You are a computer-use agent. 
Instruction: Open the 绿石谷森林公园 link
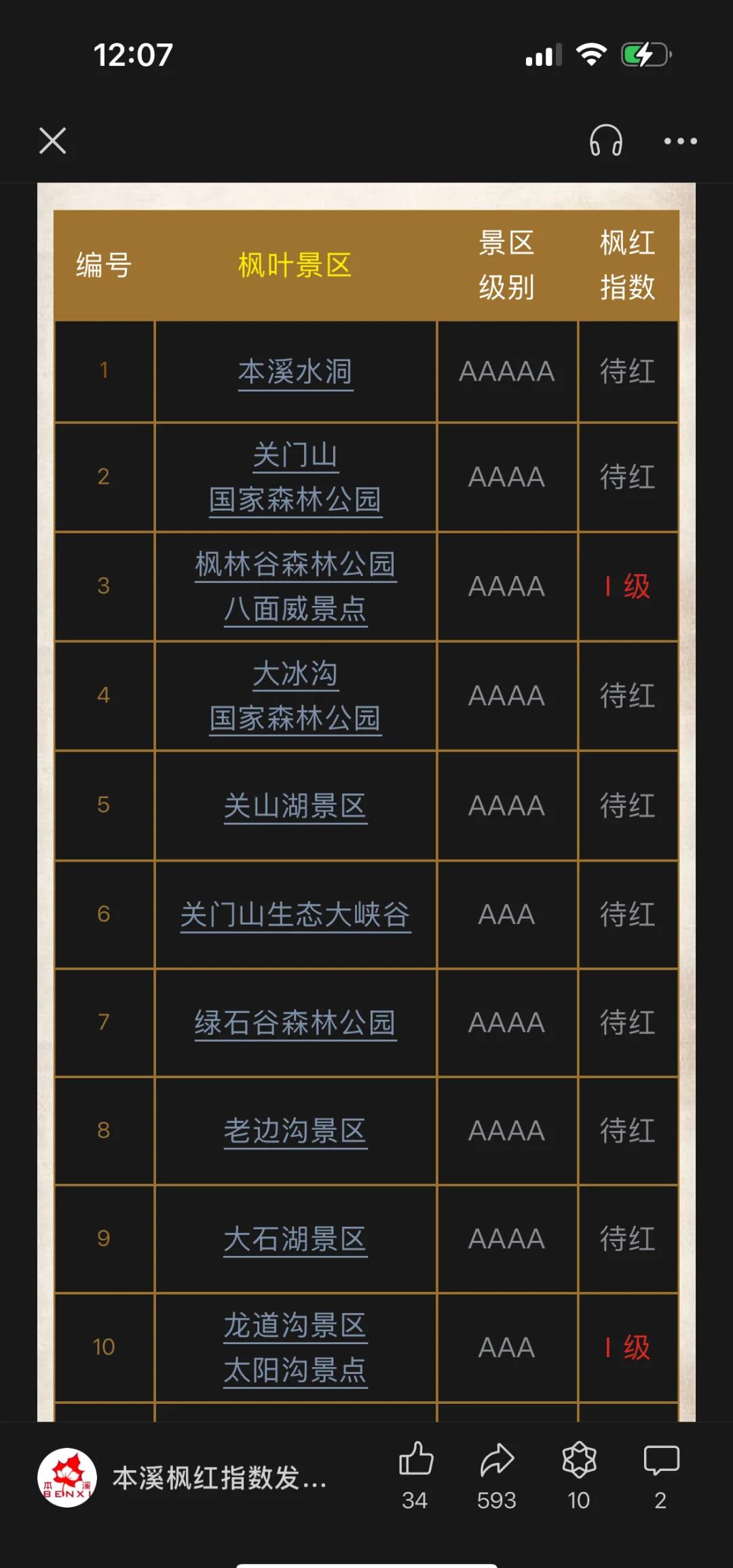[x=295, y=1023]
